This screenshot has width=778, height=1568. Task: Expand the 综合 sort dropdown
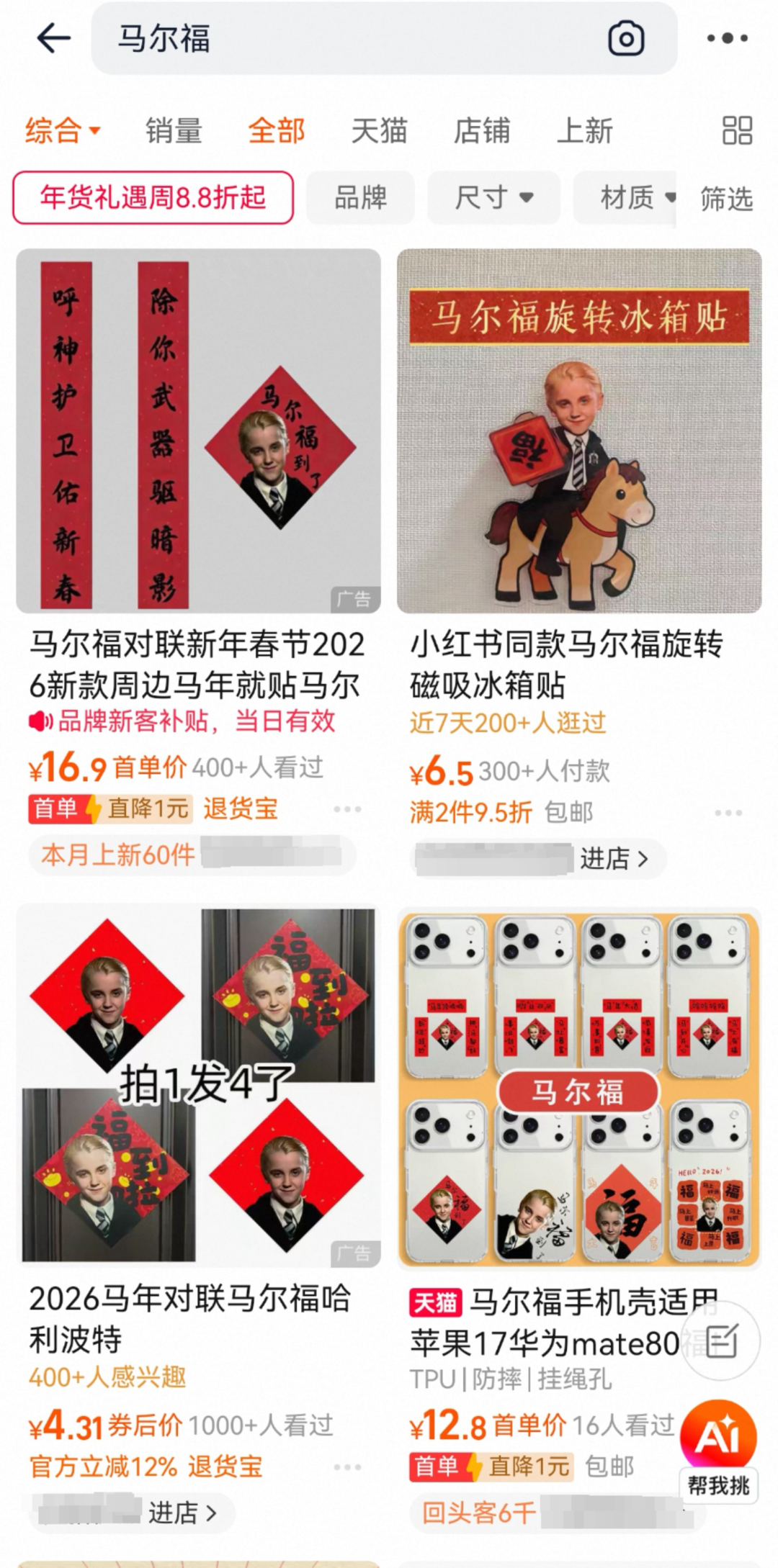(x=63, y=131)
